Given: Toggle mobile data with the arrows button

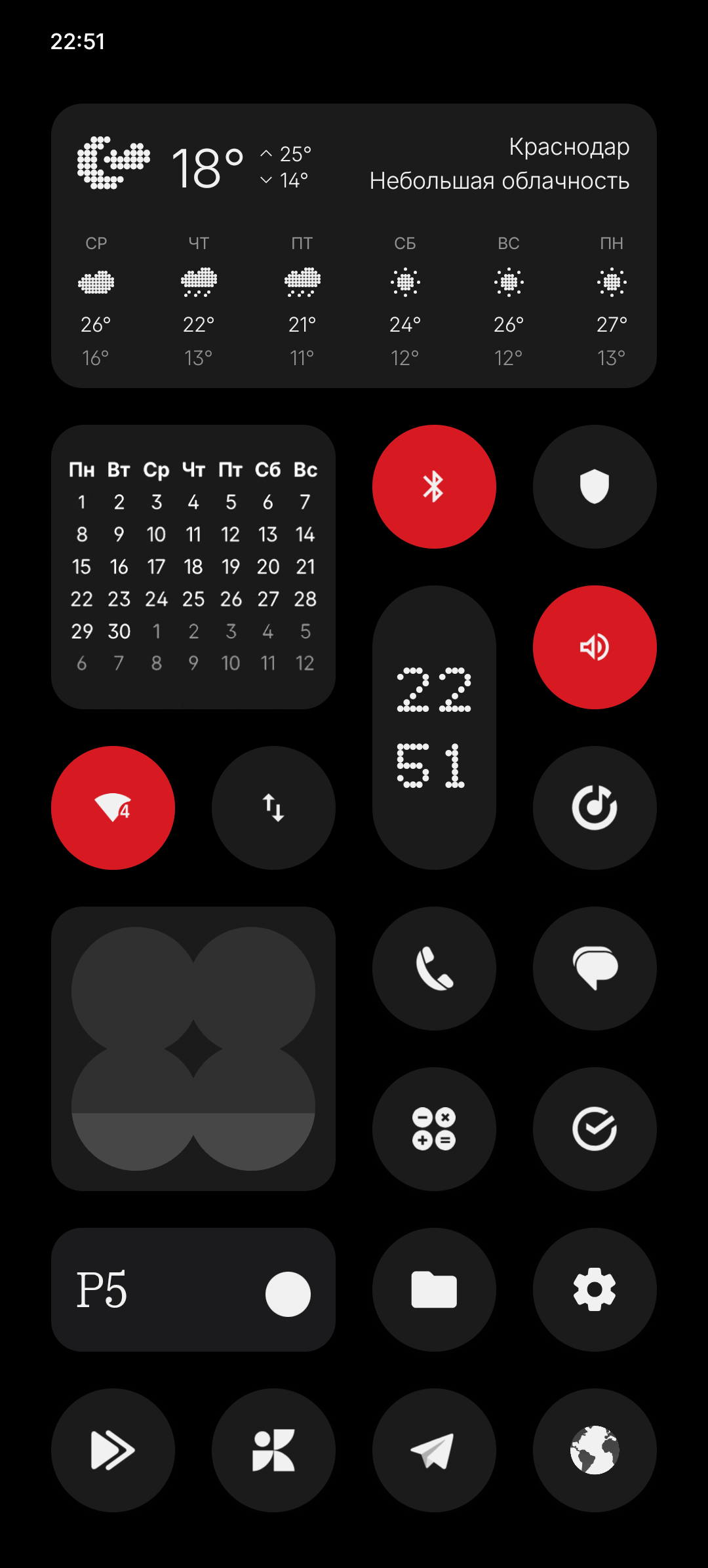Looking at the screenshot, I should (x=273, y=808).
